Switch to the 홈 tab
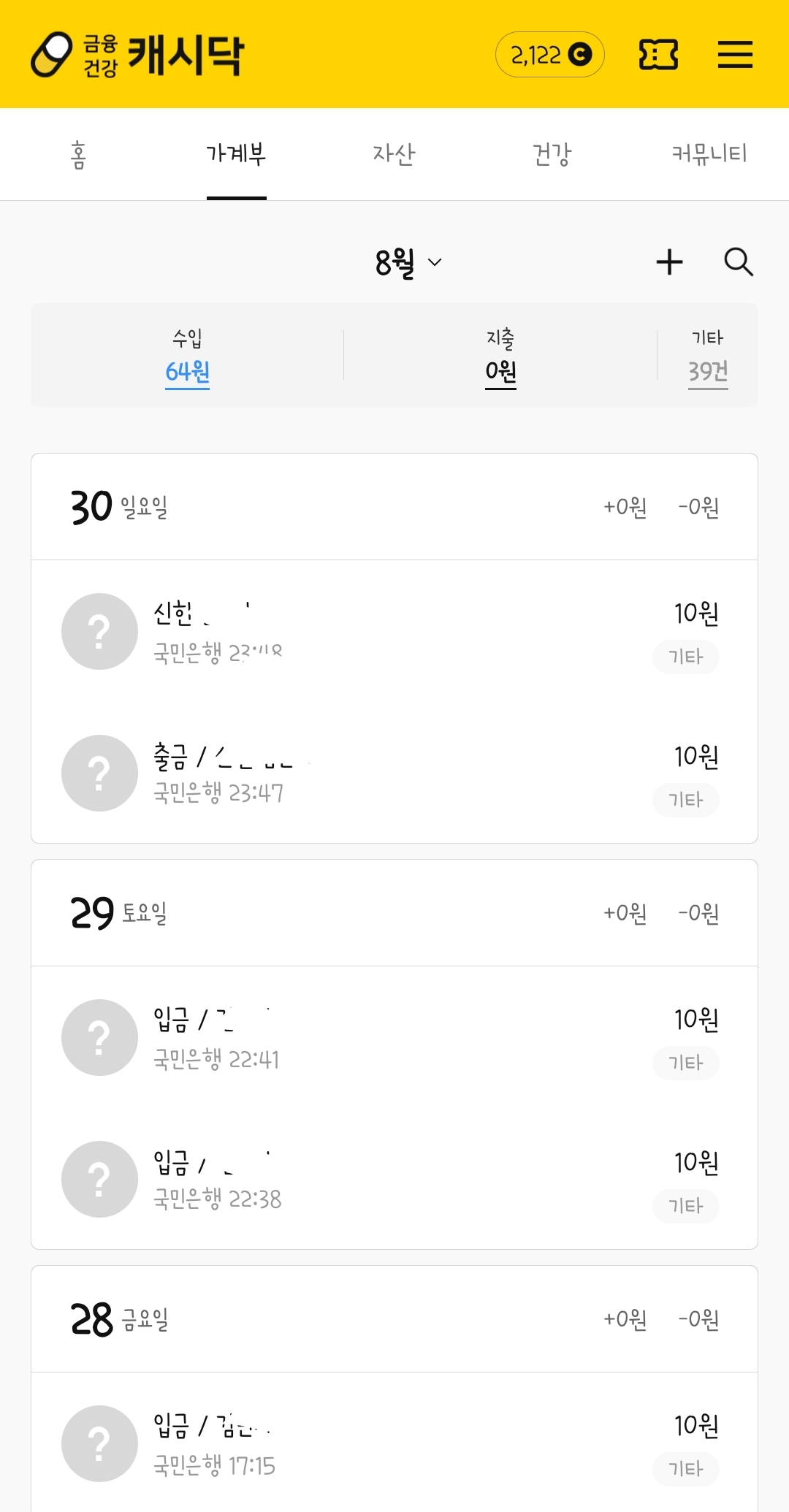 click(78, 154)
